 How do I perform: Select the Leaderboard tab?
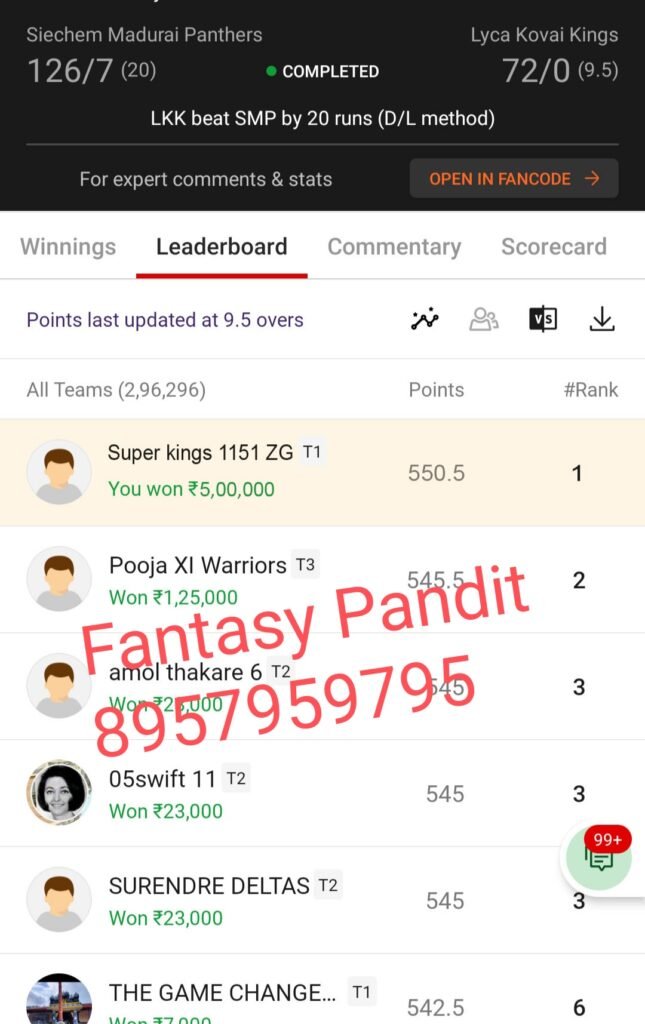coord(221,247)
